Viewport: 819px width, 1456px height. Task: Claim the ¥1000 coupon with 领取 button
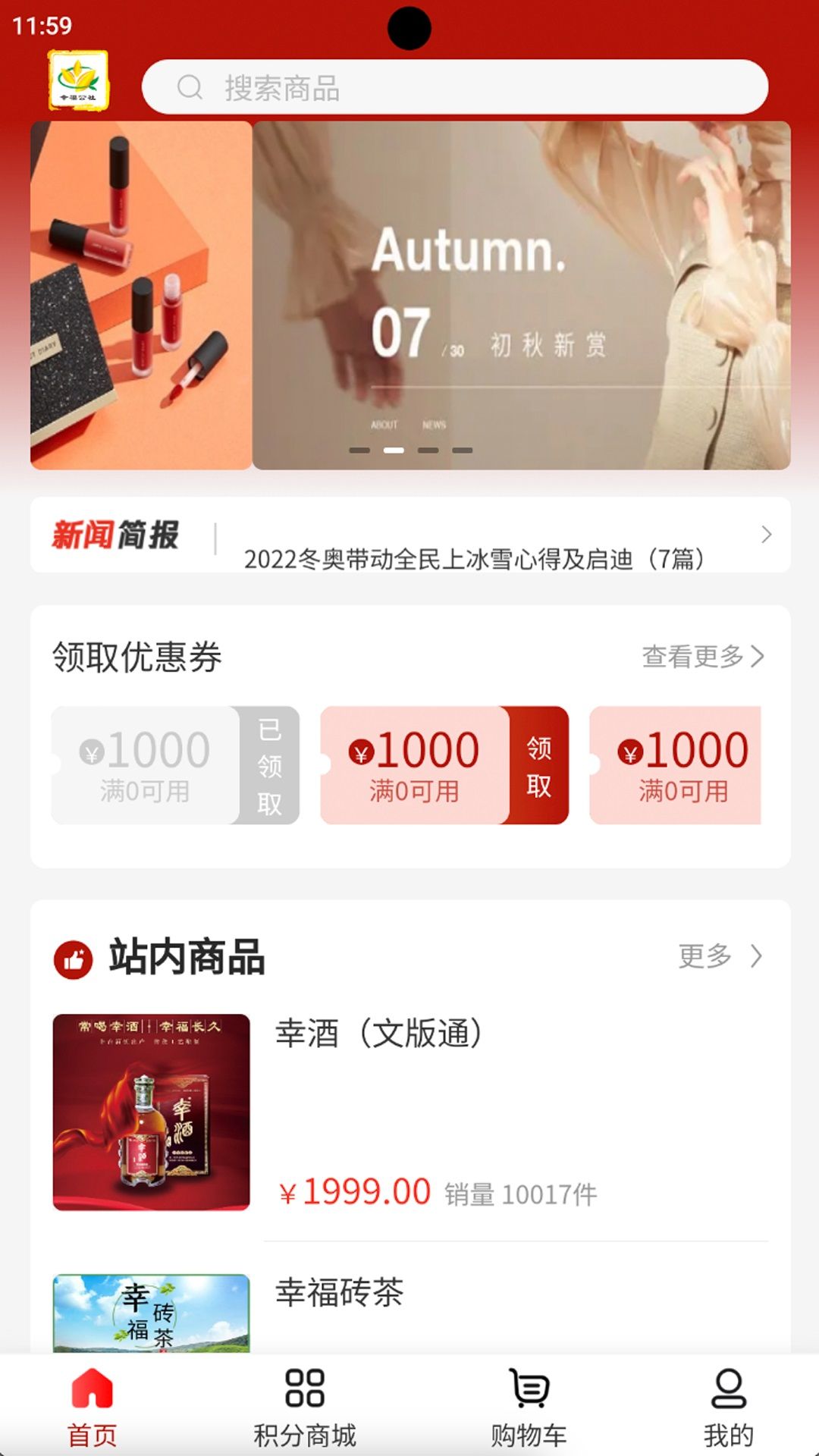pyautogui.click(x=538, y=765)
